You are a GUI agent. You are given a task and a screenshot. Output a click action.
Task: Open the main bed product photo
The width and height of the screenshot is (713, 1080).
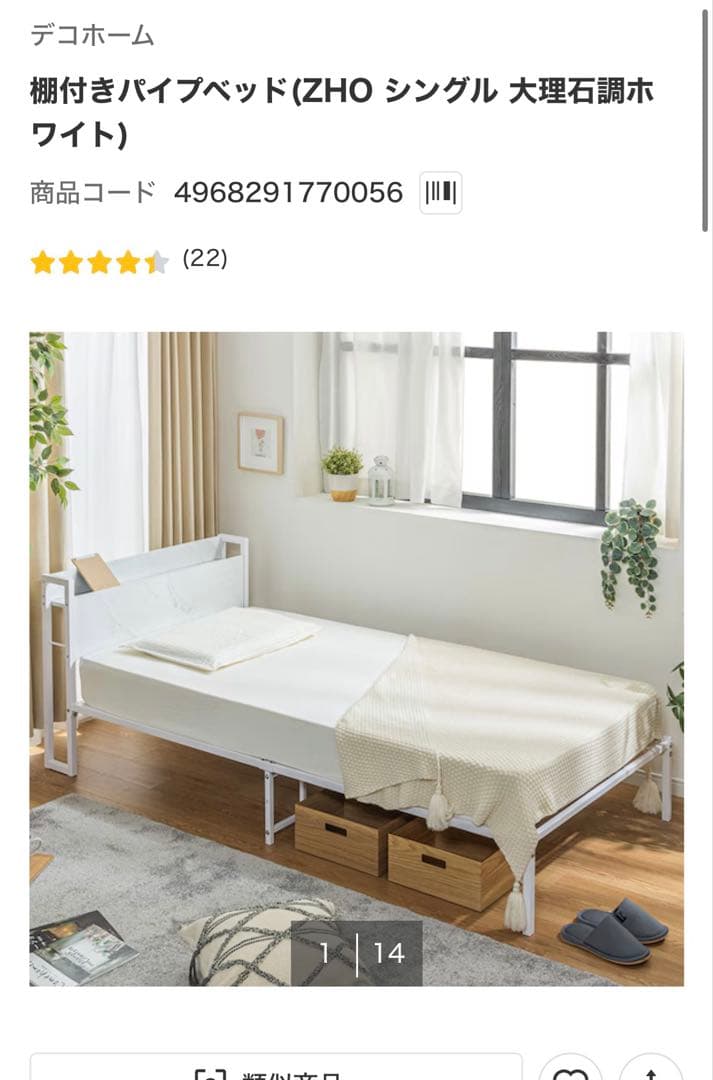click(356, 640)
